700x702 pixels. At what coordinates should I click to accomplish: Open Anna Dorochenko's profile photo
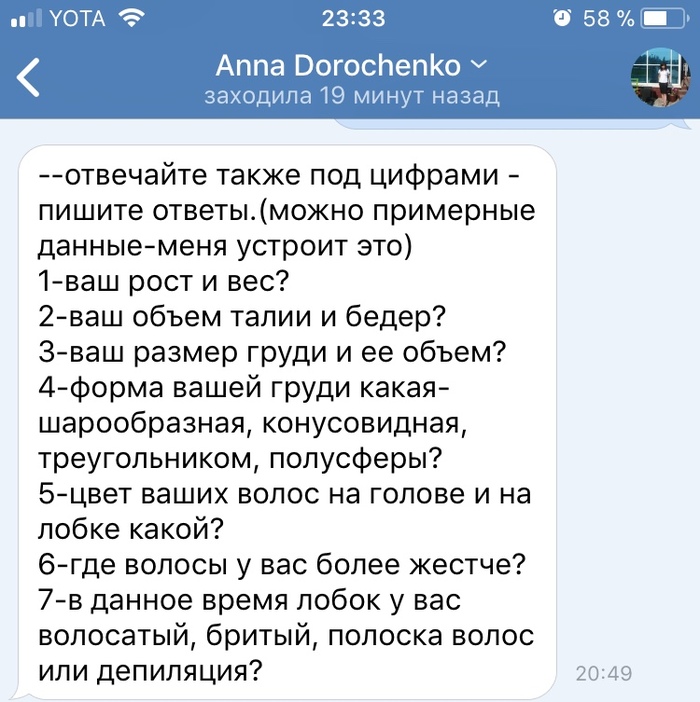click(x=660, y=77)
